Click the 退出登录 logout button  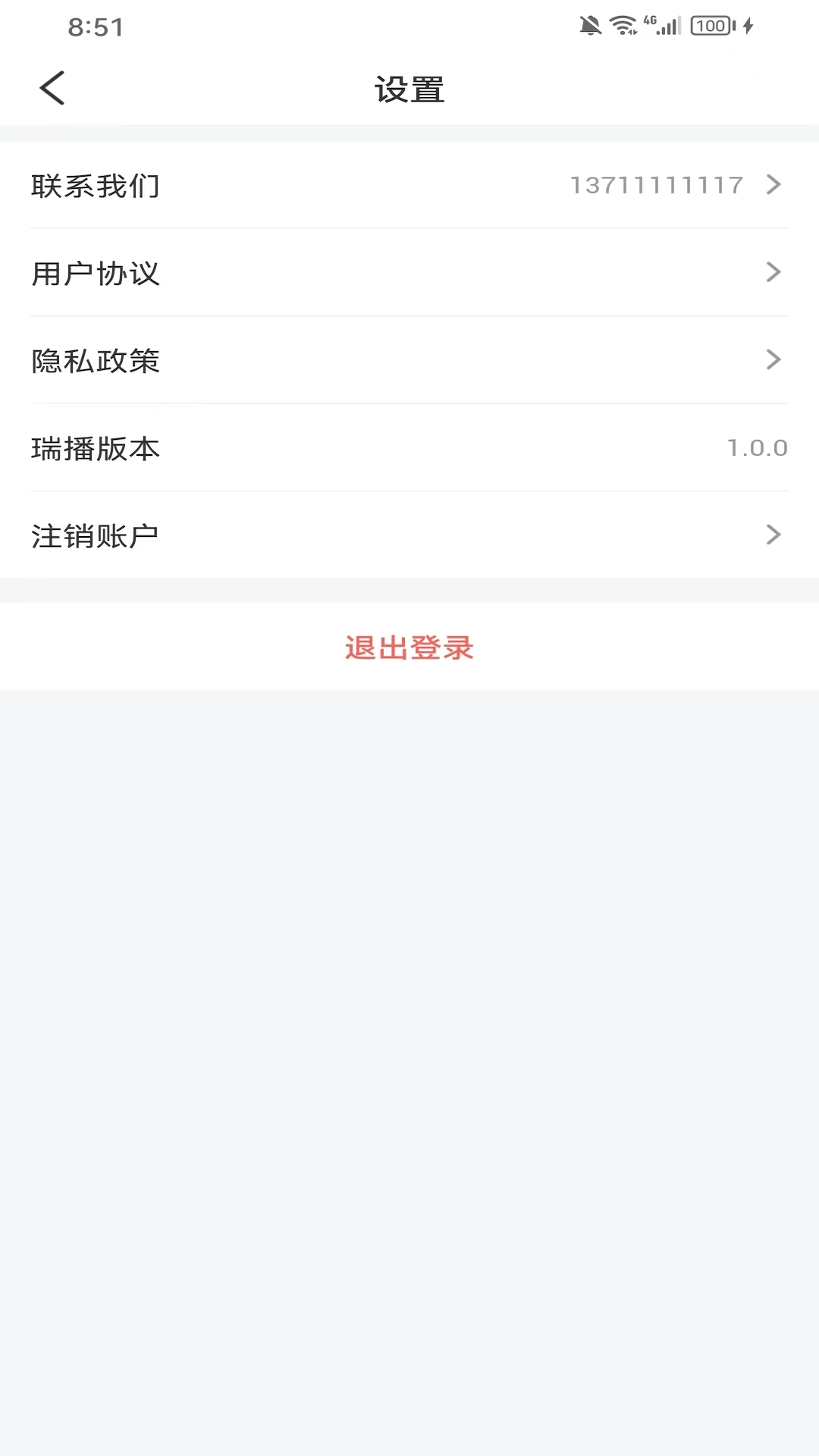[409, 648]
